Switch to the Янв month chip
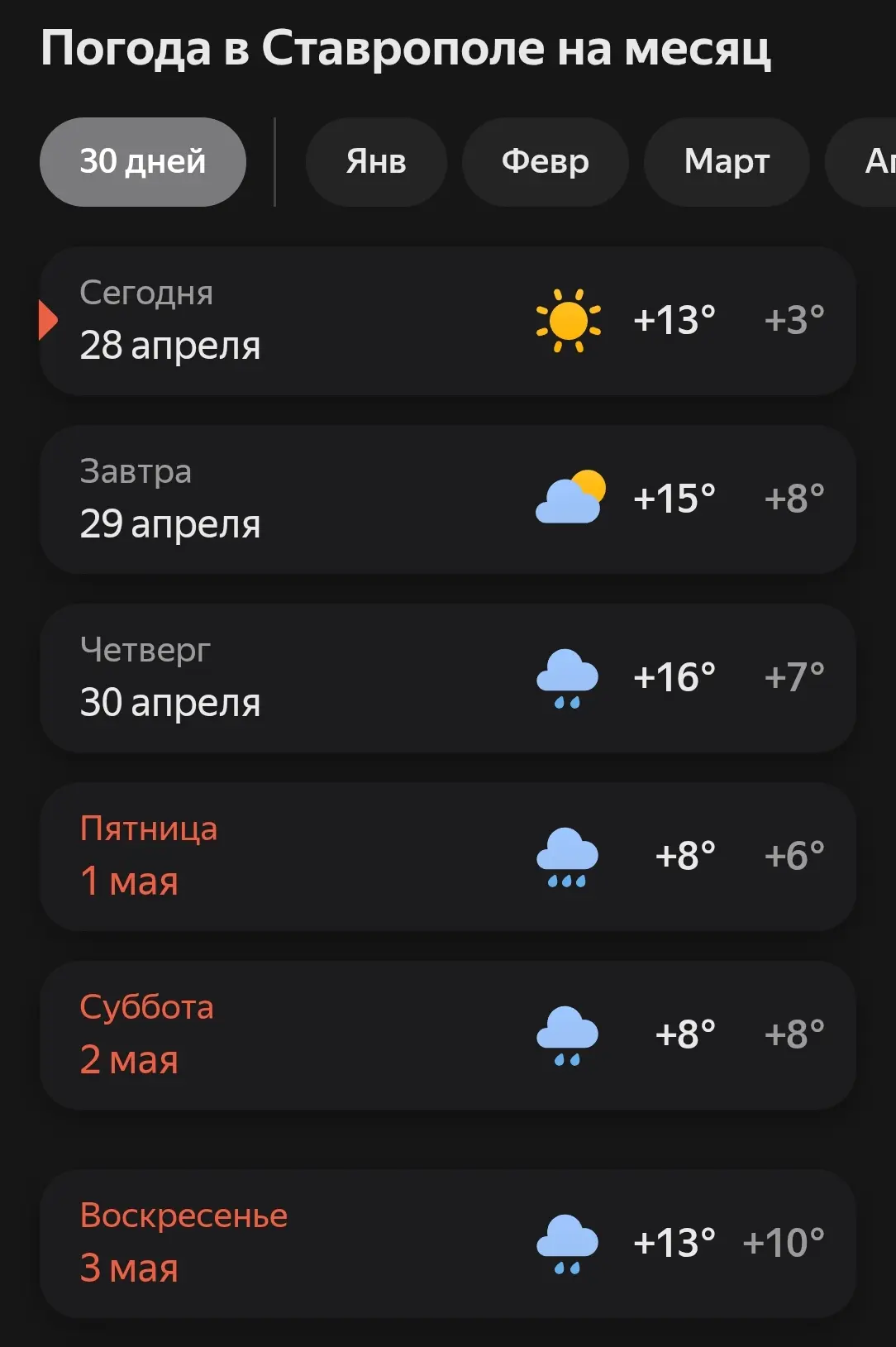The width and height of the screenshot is (896, 1347). coord(376,162)
